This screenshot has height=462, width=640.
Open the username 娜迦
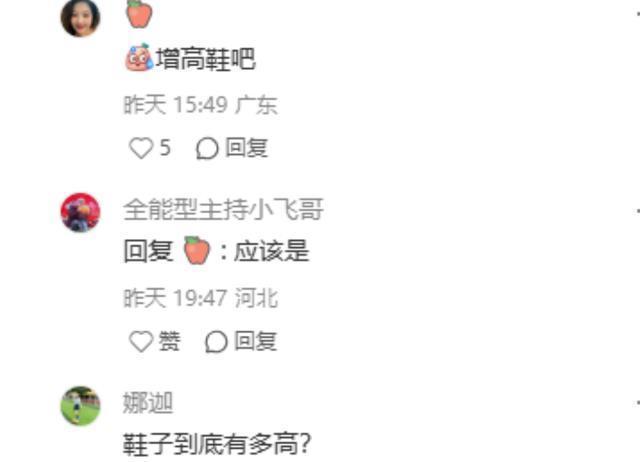(148, 402)
